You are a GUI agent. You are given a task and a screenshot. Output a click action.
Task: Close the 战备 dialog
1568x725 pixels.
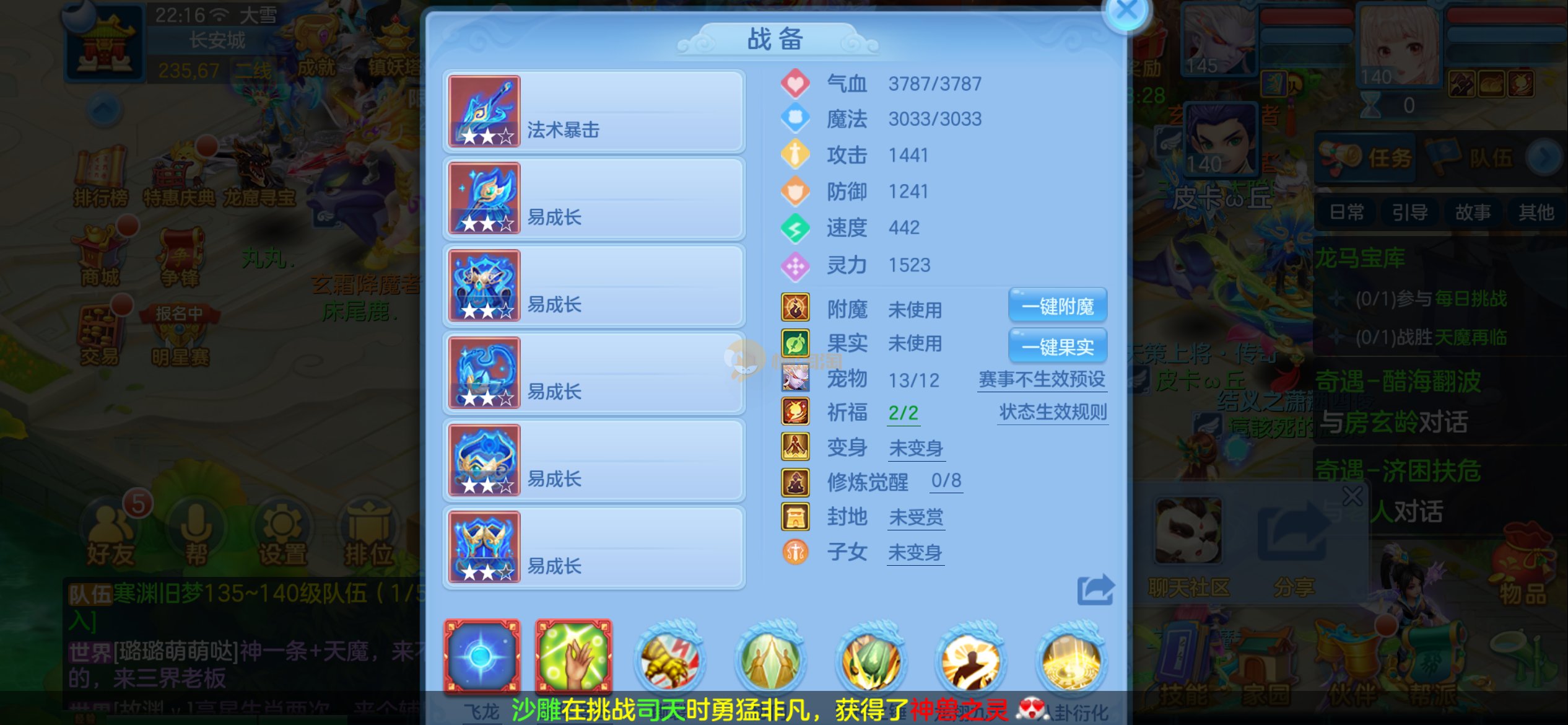tap(1126, 11)
